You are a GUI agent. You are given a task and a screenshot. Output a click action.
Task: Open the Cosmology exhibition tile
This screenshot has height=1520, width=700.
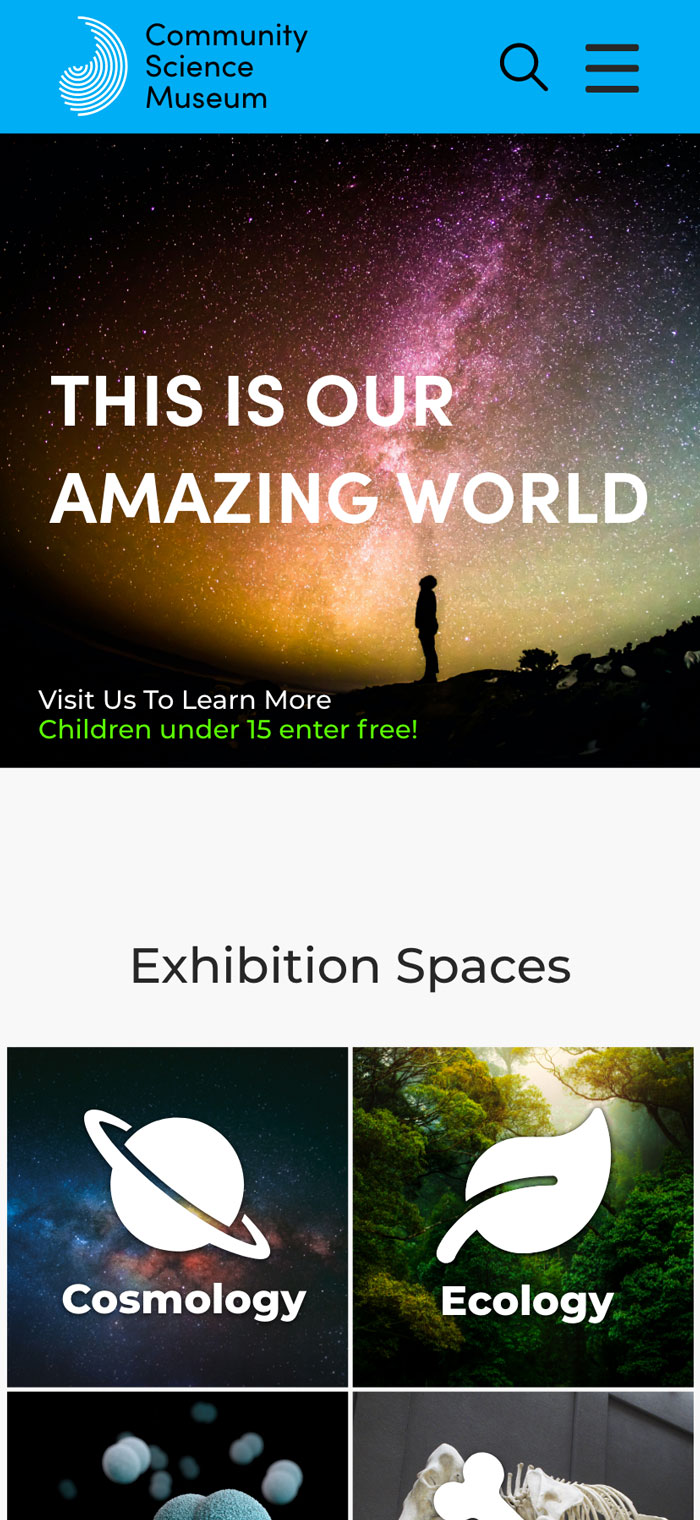tap(178, 1216)
